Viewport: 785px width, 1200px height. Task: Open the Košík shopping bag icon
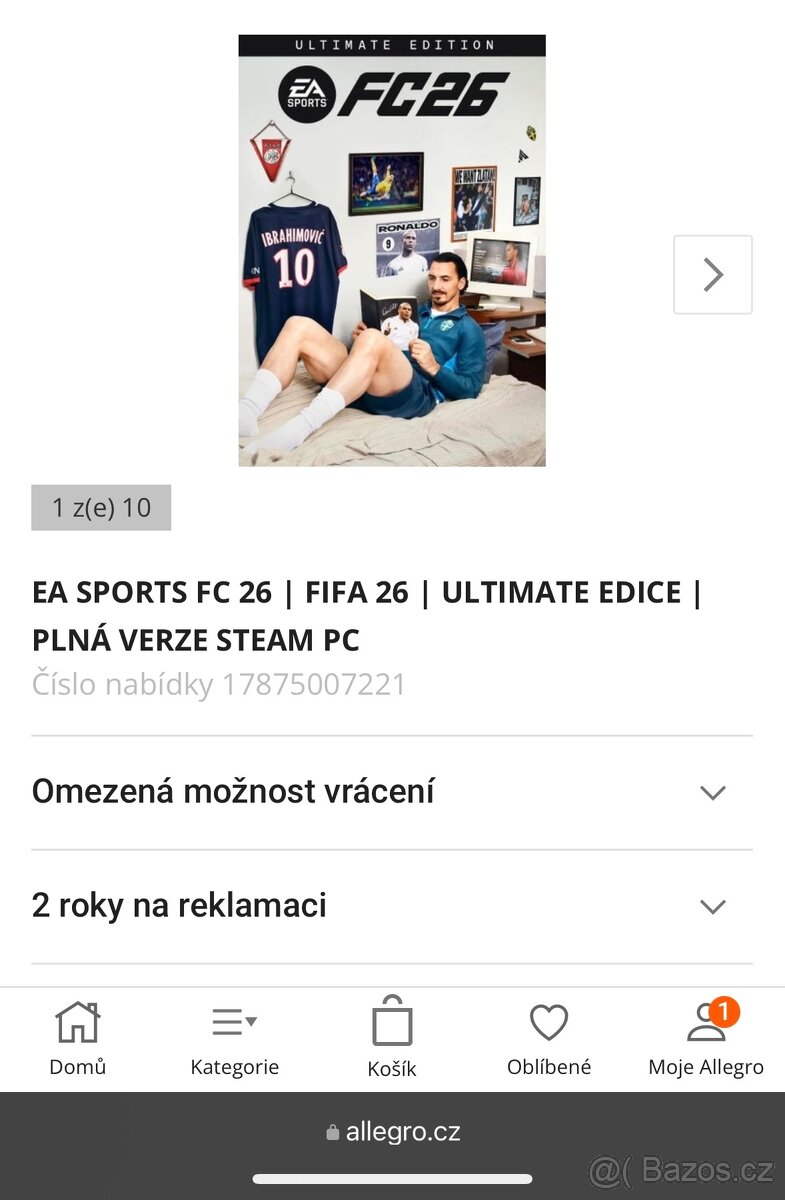point(392,1021)
